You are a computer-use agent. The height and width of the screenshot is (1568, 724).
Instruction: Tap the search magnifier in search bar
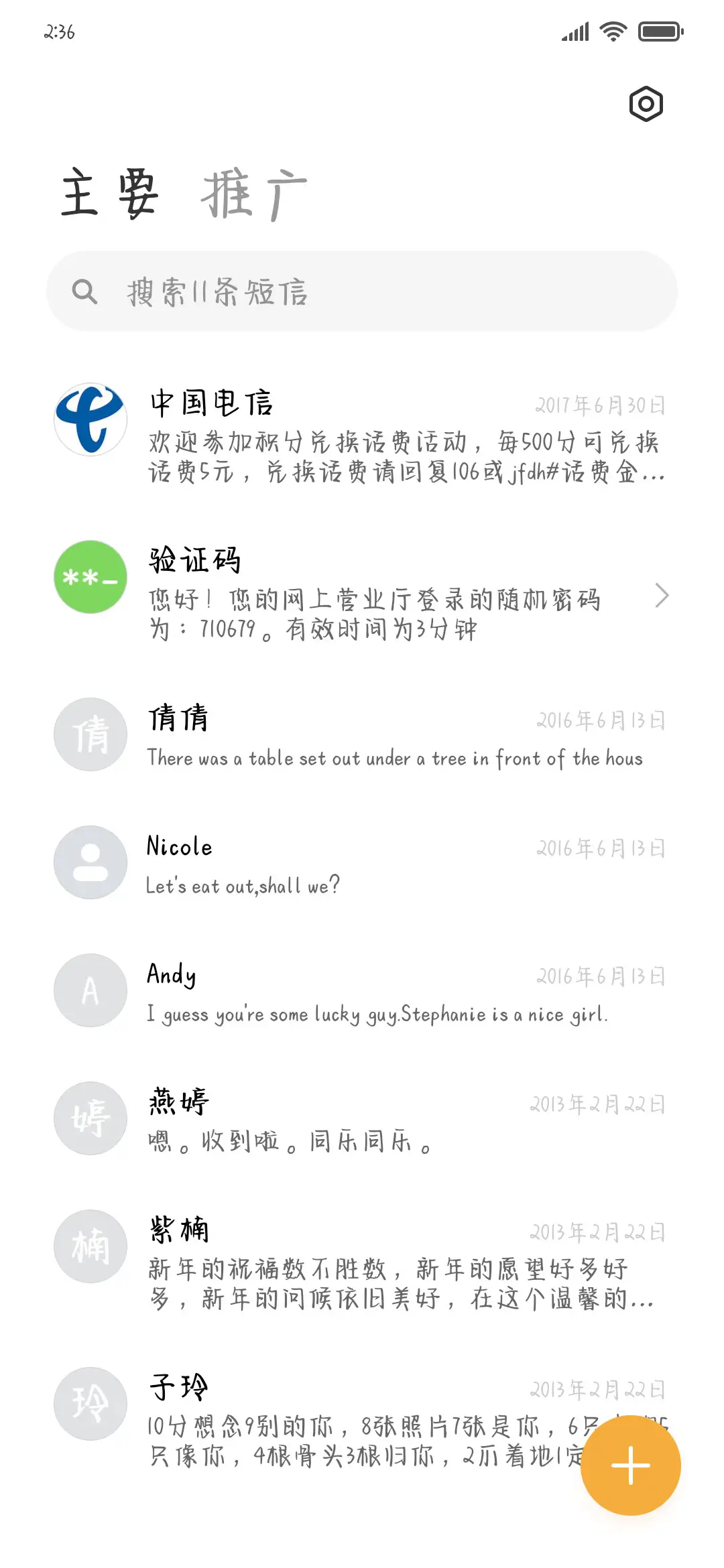pyautogui.click(x=85, y=291)
